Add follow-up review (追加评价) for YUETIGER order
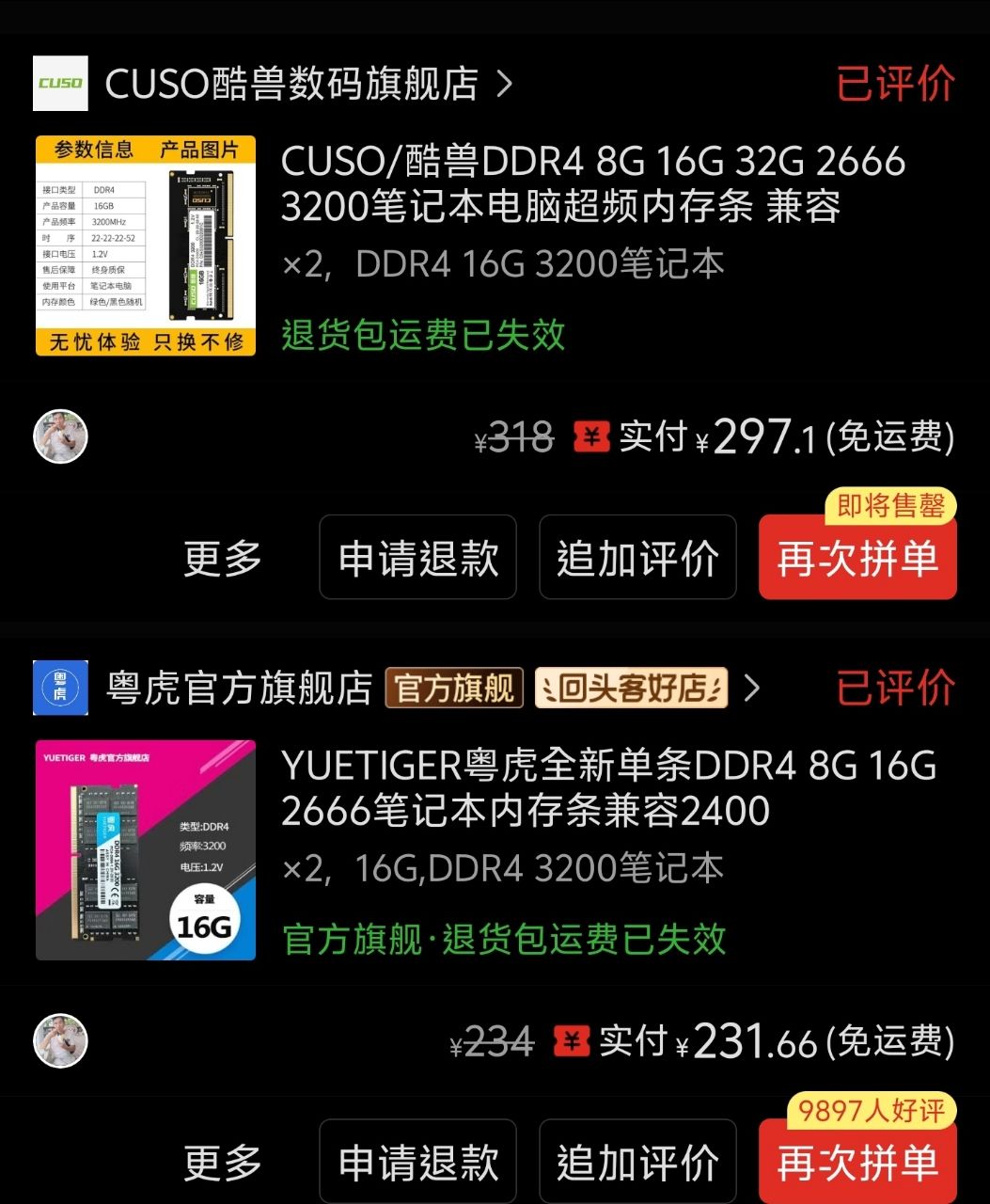The image size is (990, 1204). (637, 1163)
